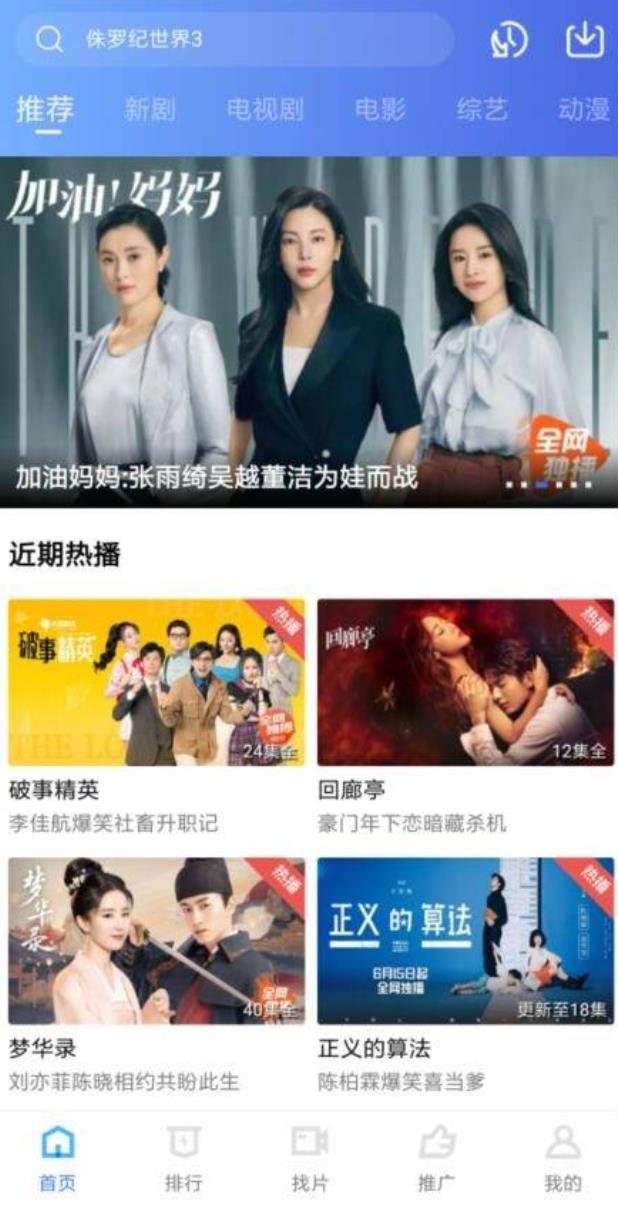Switch to the 电视剧 tab
Image resolution: width=618 pixels, height=1209 pixels.
[265, 109]
